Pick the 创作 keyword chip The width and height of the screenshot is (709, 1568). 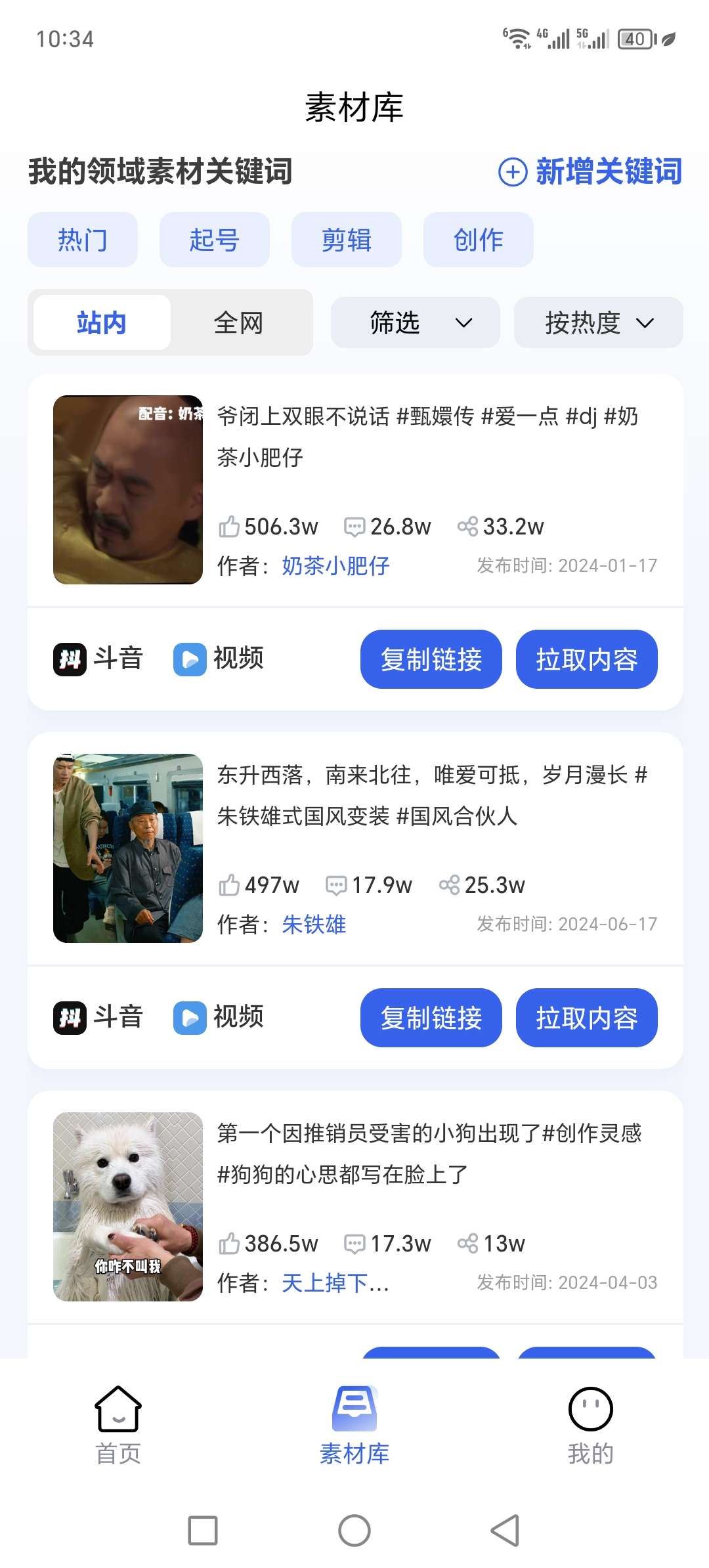[478, 240]
